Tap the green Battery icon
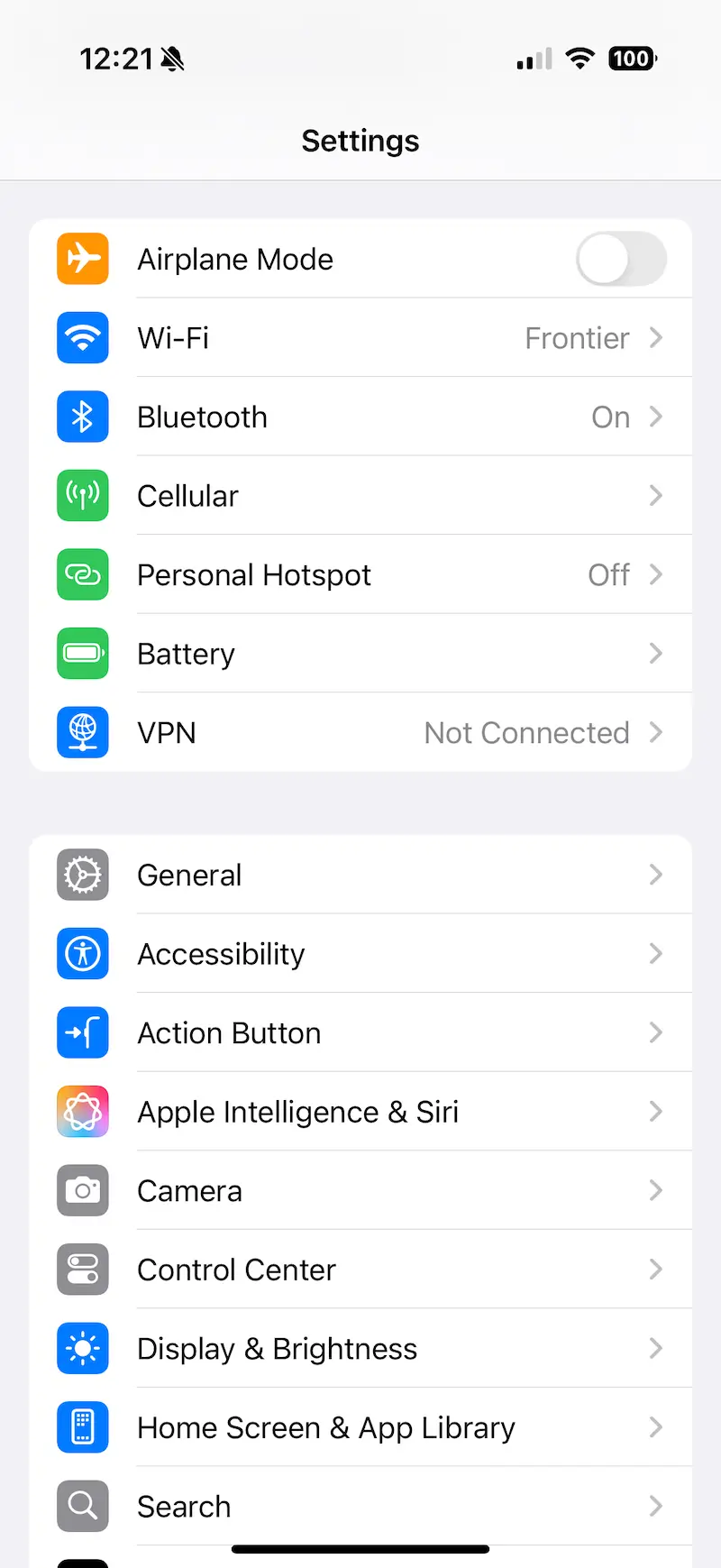The height and width of the screenshot is (1568, 721). pyautogui.click(x=82, y=653)
